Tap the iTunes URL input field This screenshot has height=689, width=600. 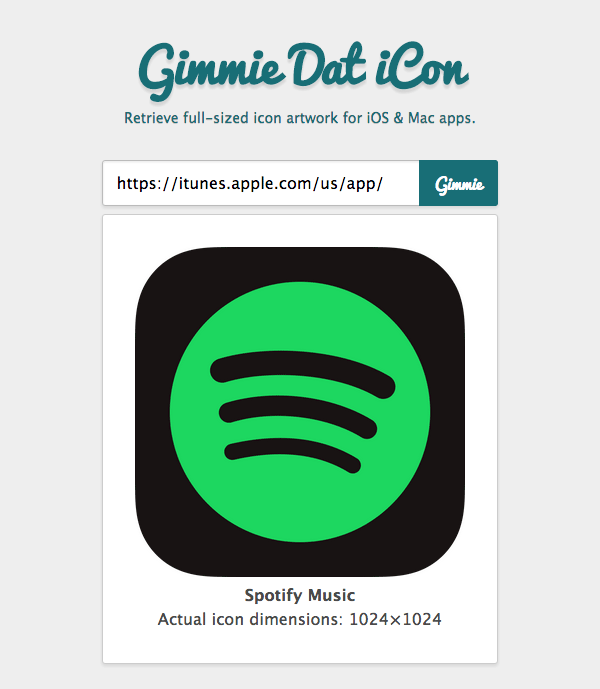260,184
